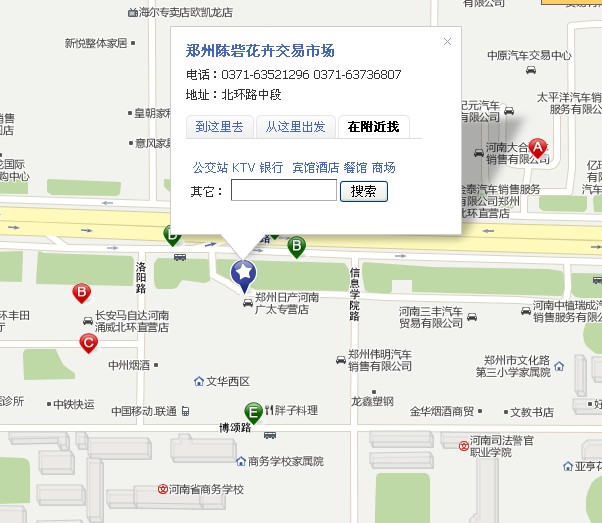
Task: Search nearby KTV
Action: click(243, 167)
